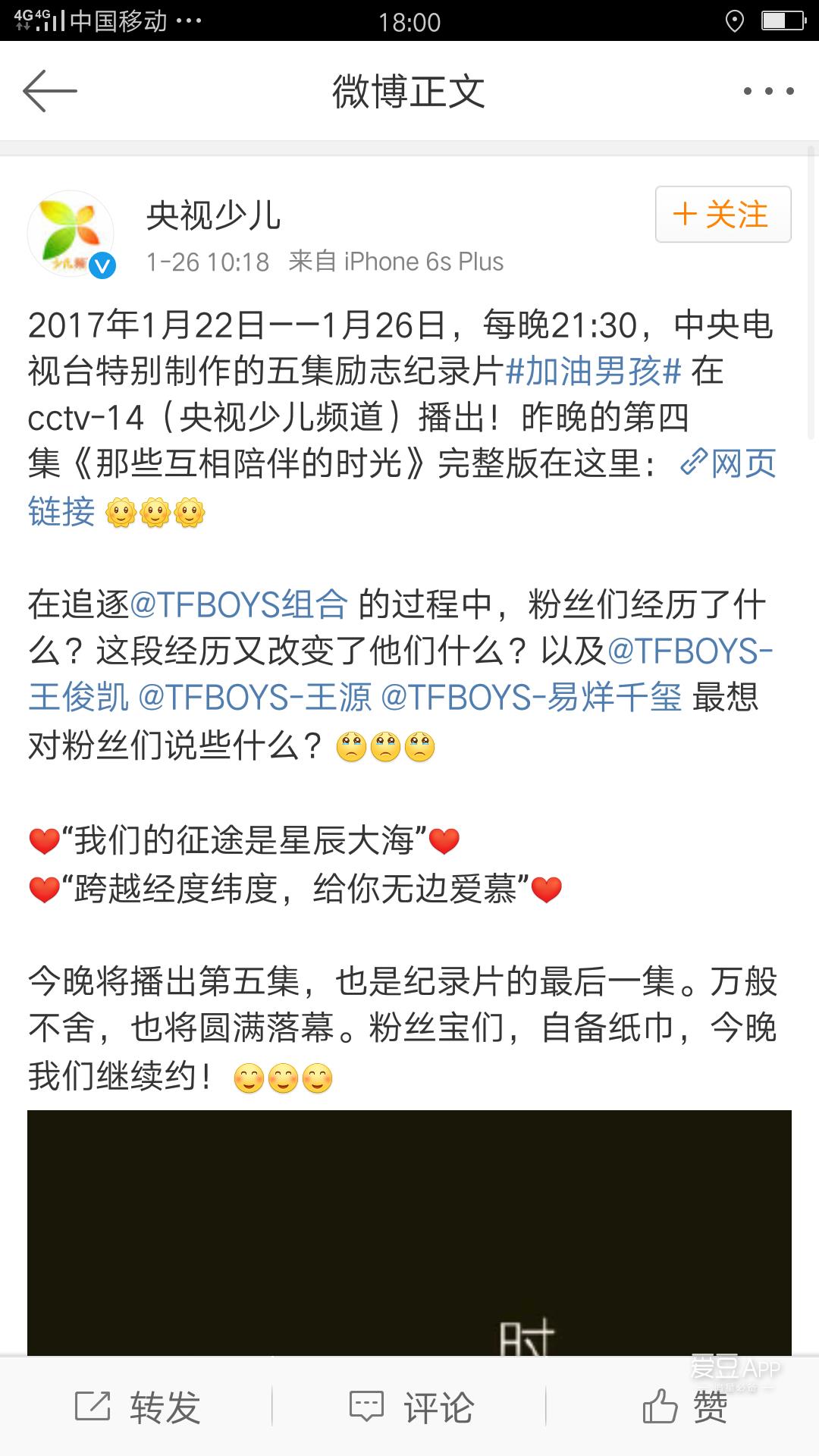Like this post with 赞
Screen dimensions: 819x1456
click(684, 1407)
